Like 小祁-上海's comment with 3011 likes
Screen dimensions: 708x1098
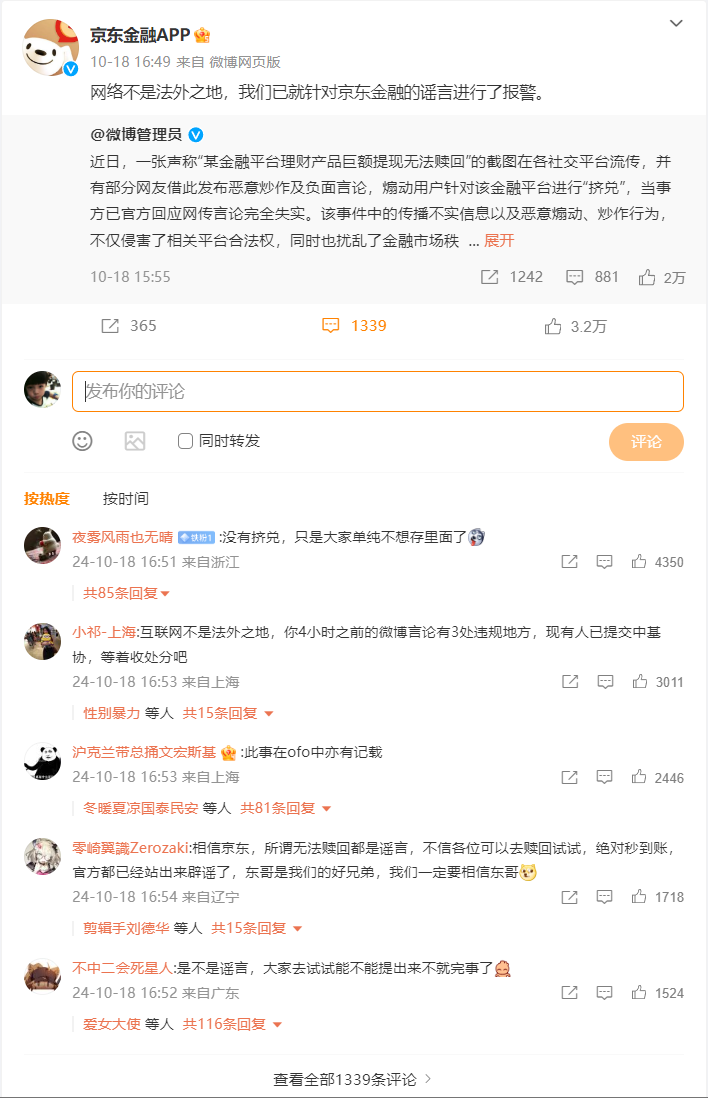639,682
